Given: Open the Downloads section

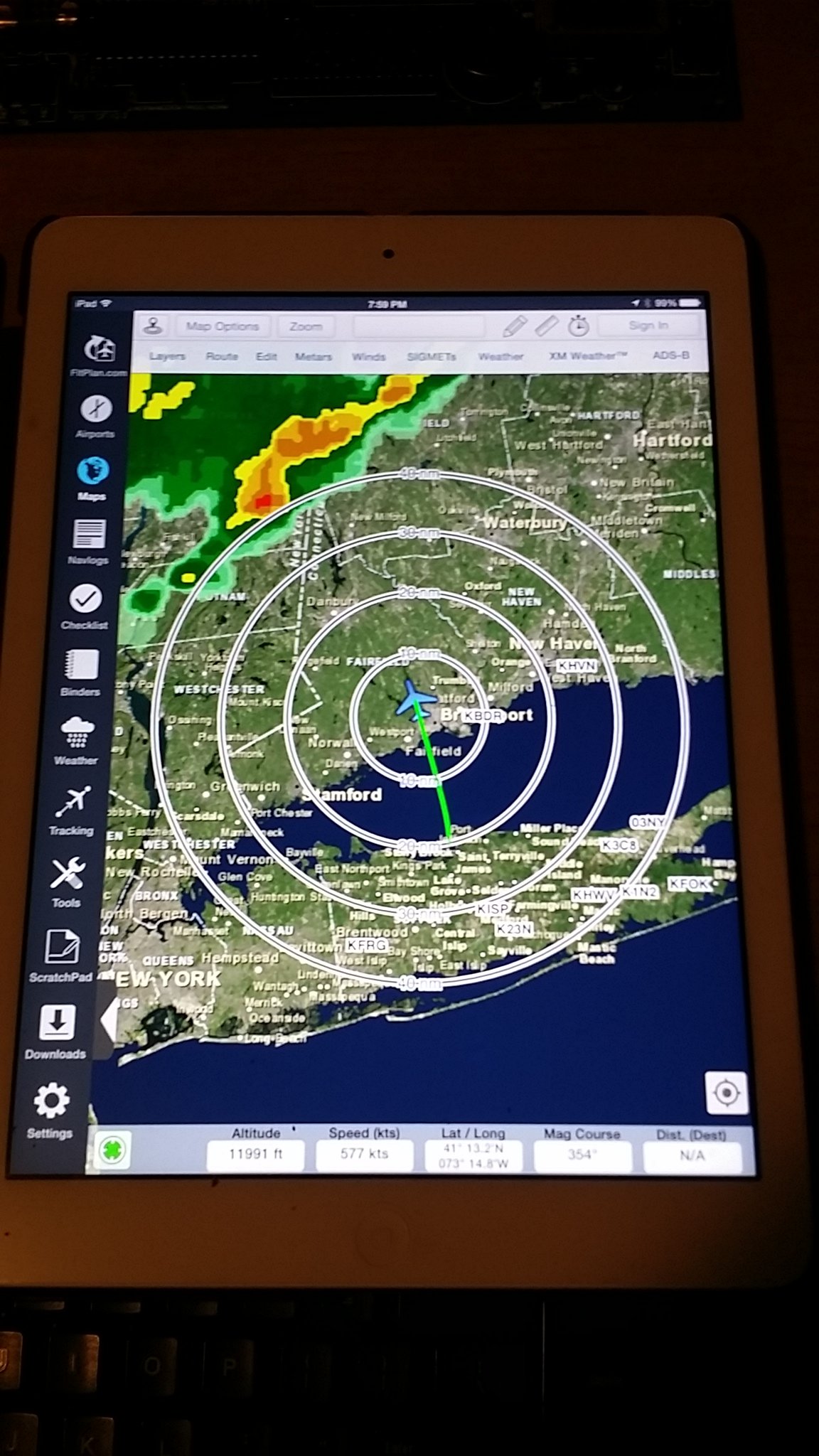Looking at the screenshot, I should pos(55,1032).
